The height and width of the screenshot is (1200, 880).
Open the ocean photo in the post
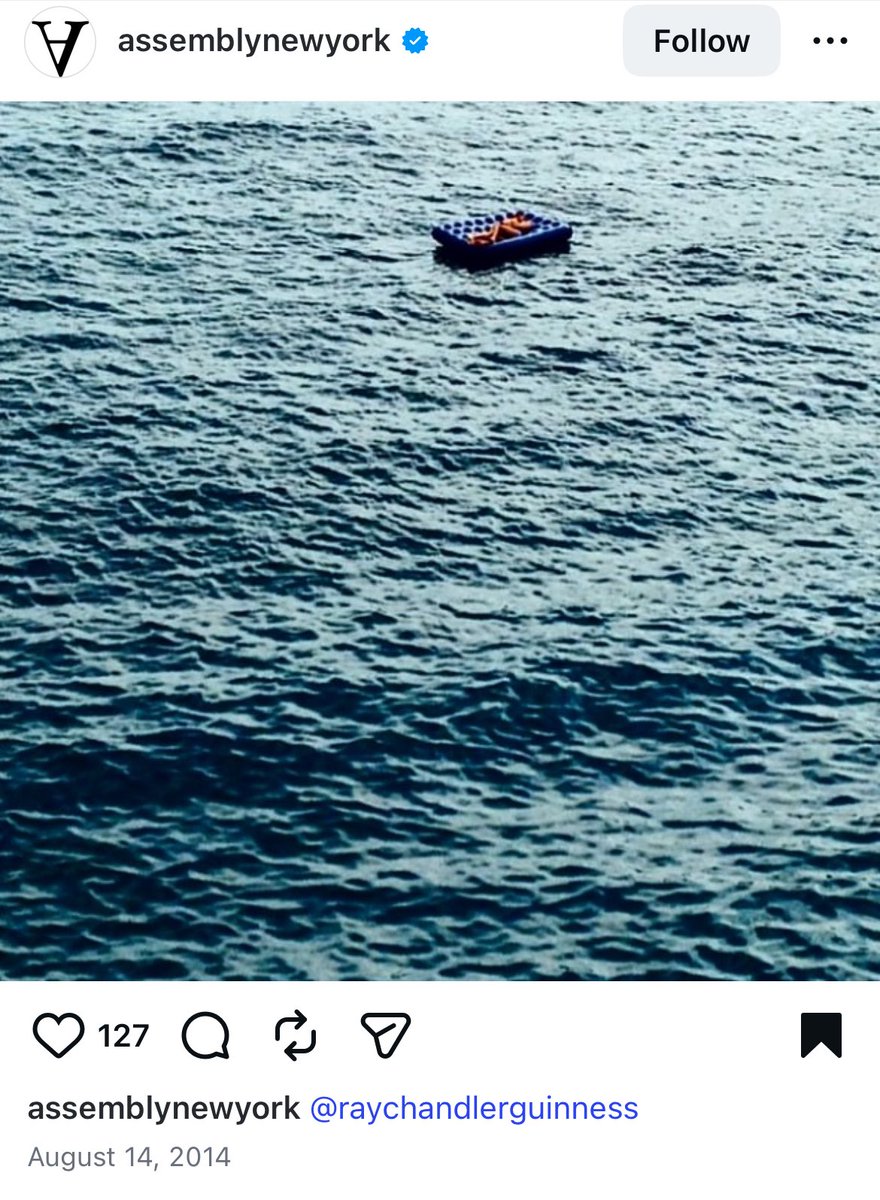click(x=440, y=540)
